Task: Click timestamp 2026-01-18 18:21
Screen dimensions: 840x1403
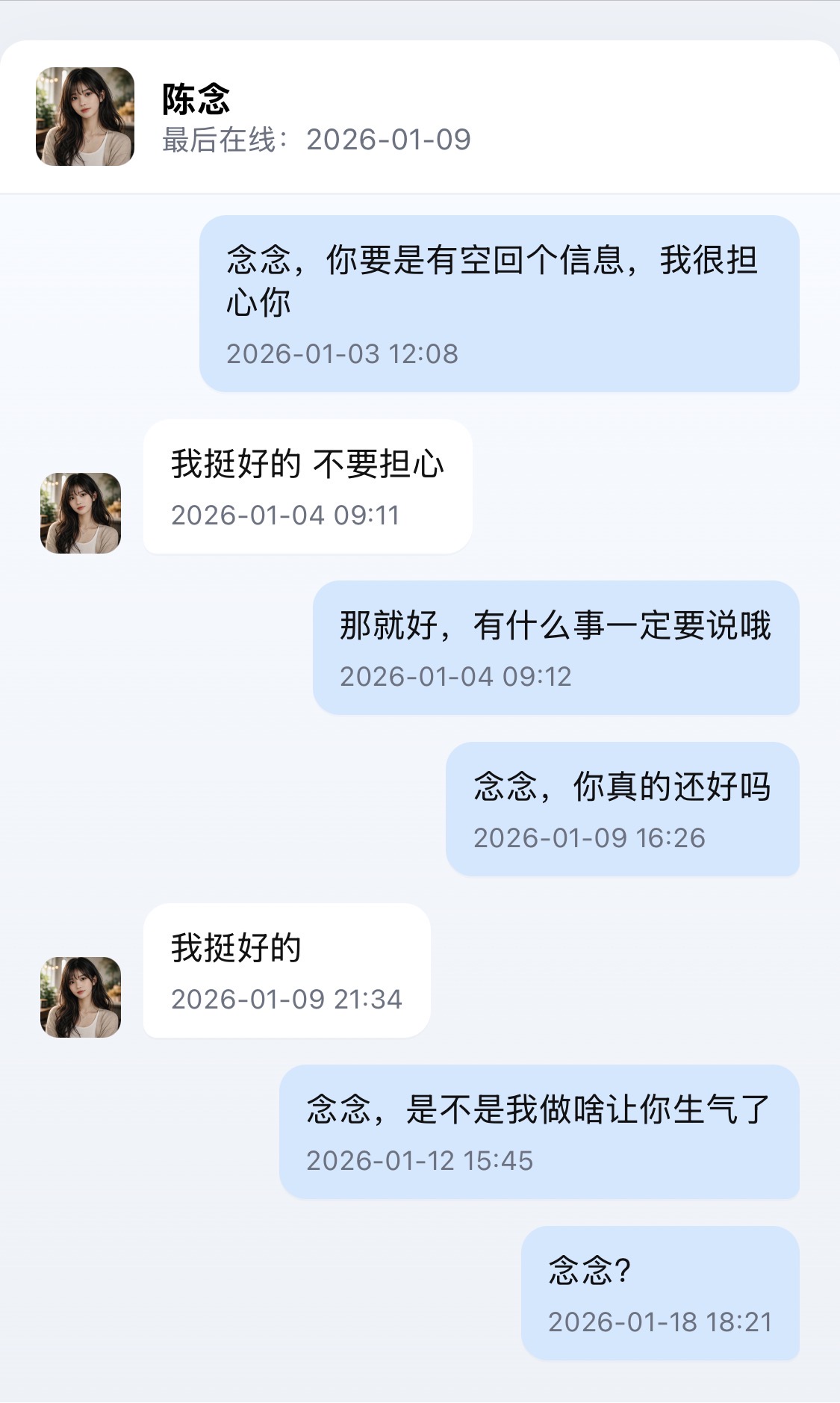Action: pyautogui.click(x=661, y=1320)
